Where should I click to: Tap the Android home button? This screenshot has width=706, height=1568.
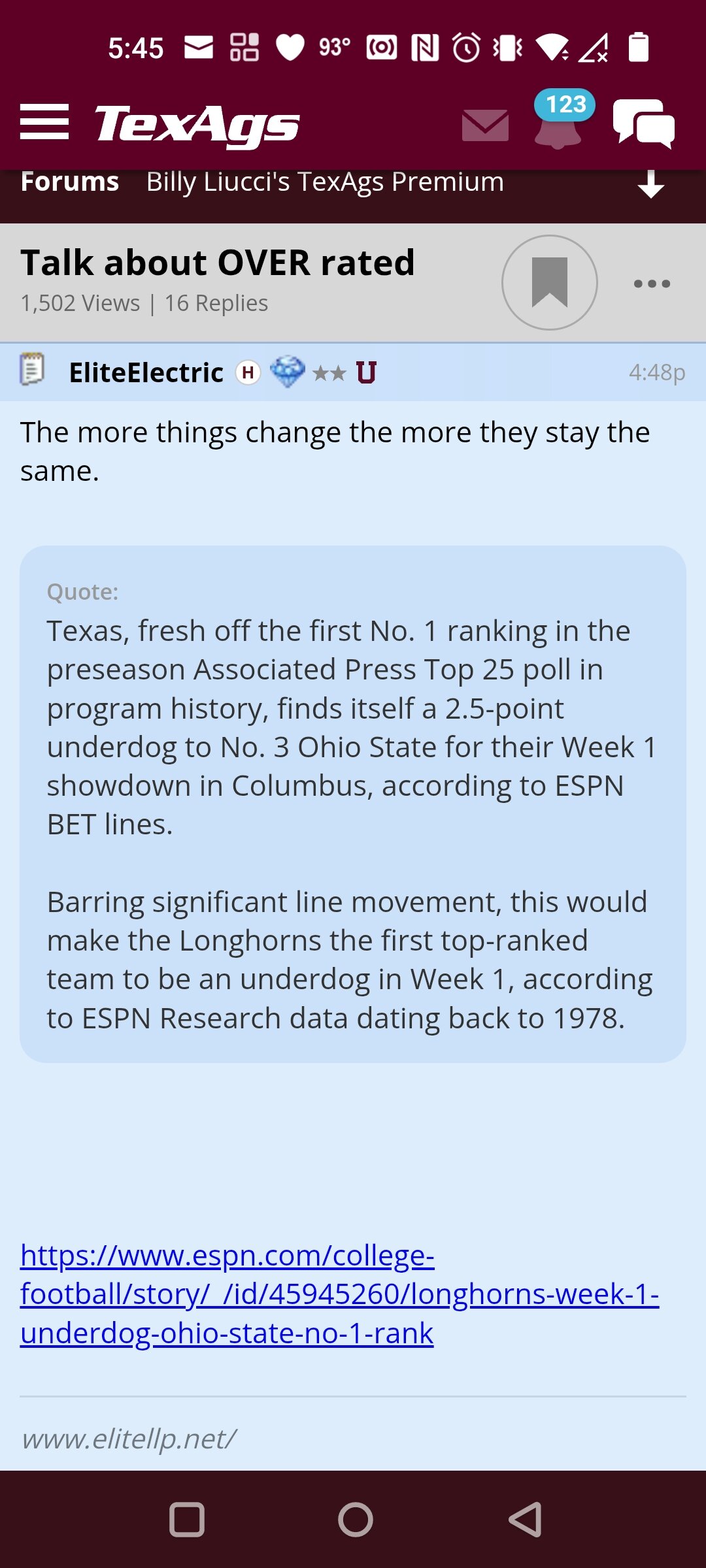356,1519
